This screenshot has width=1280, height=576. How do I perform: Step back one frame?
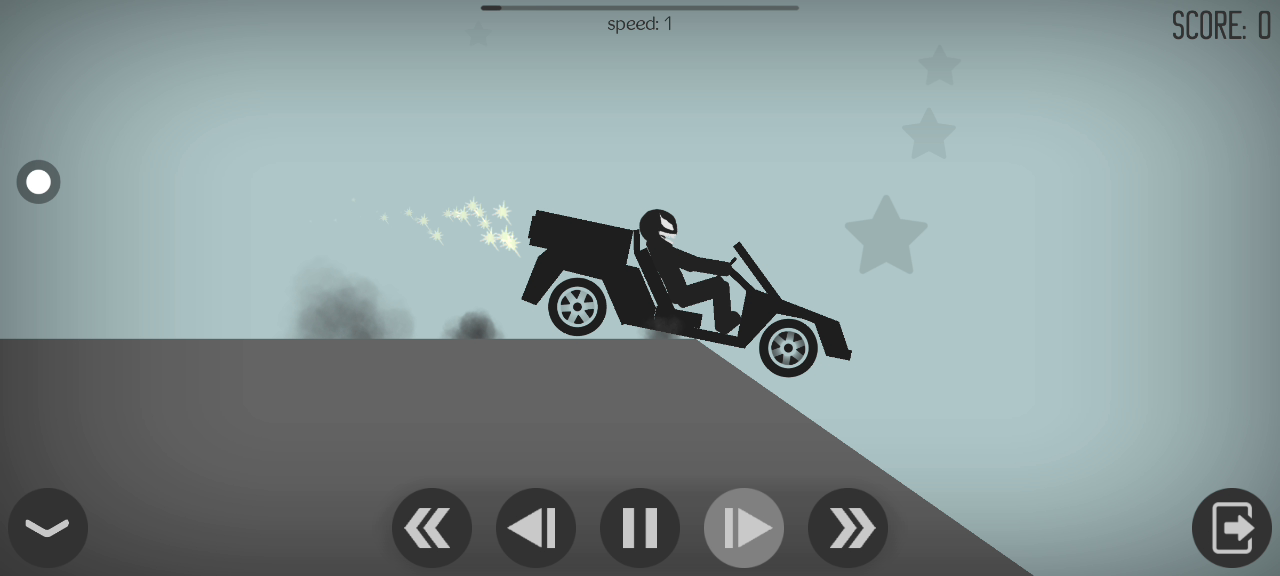536,528
